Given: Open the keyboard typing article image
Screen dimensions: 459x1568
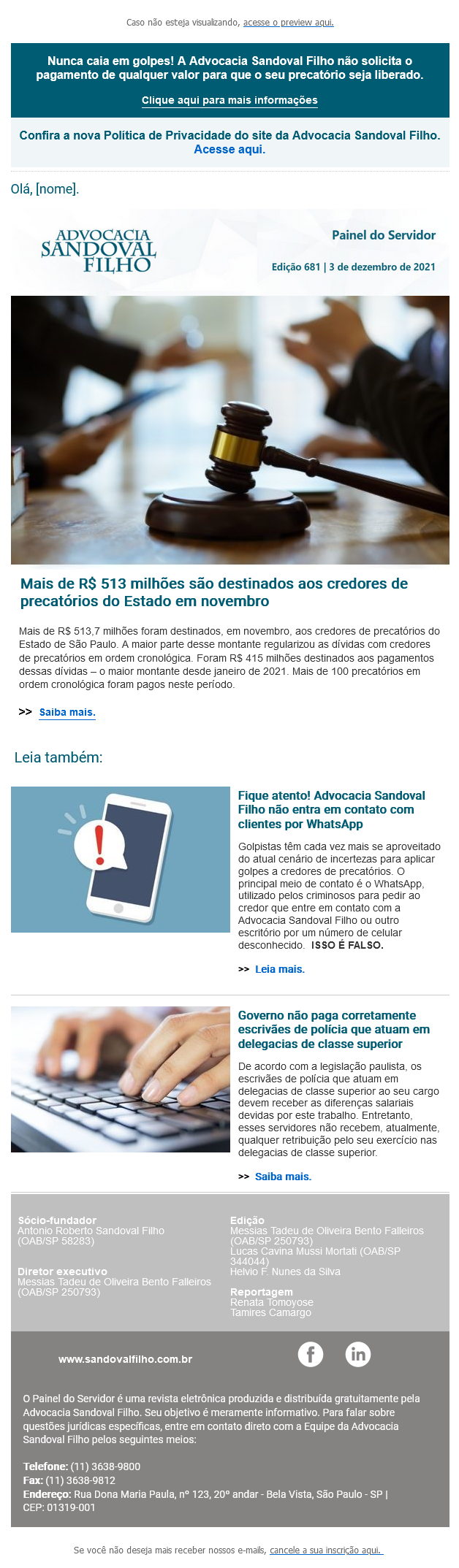Looking at the screenshot, I should coord(121,1079).
